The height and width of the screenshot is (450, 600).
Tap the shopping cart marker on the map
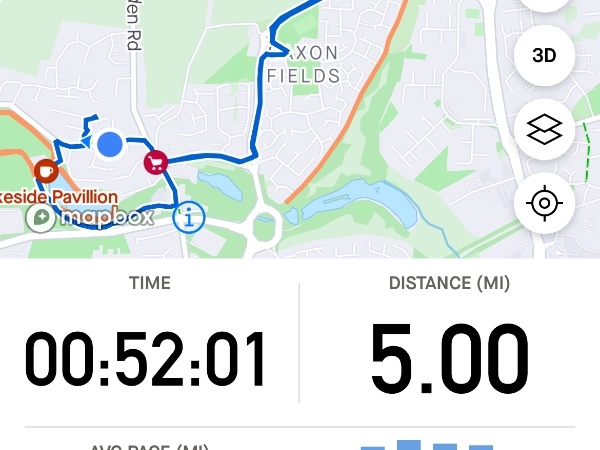[x=155, y=163]
